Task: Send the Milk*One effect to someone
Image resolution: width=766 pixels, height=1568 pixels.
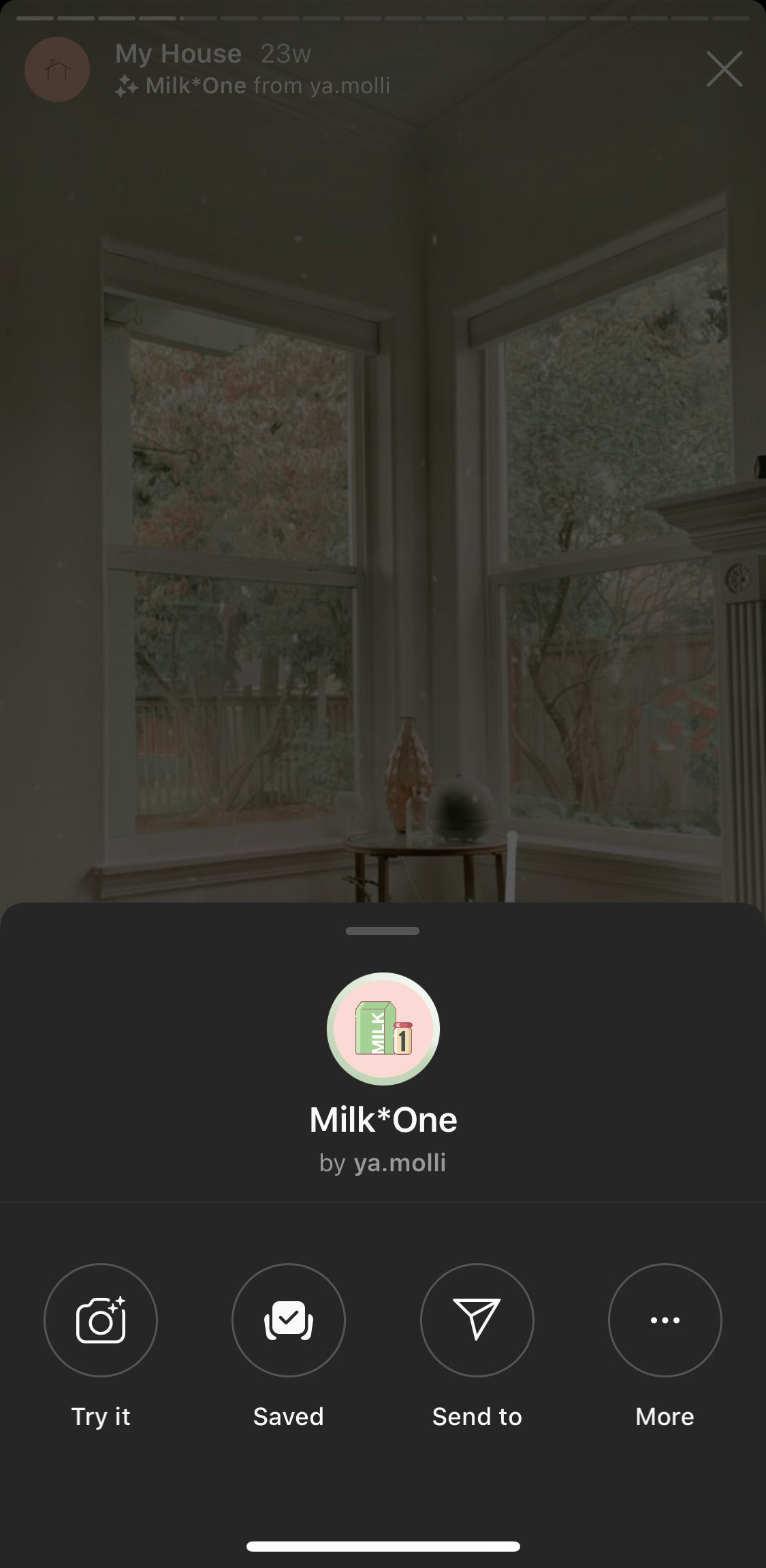Action: tap(477, 1320)
